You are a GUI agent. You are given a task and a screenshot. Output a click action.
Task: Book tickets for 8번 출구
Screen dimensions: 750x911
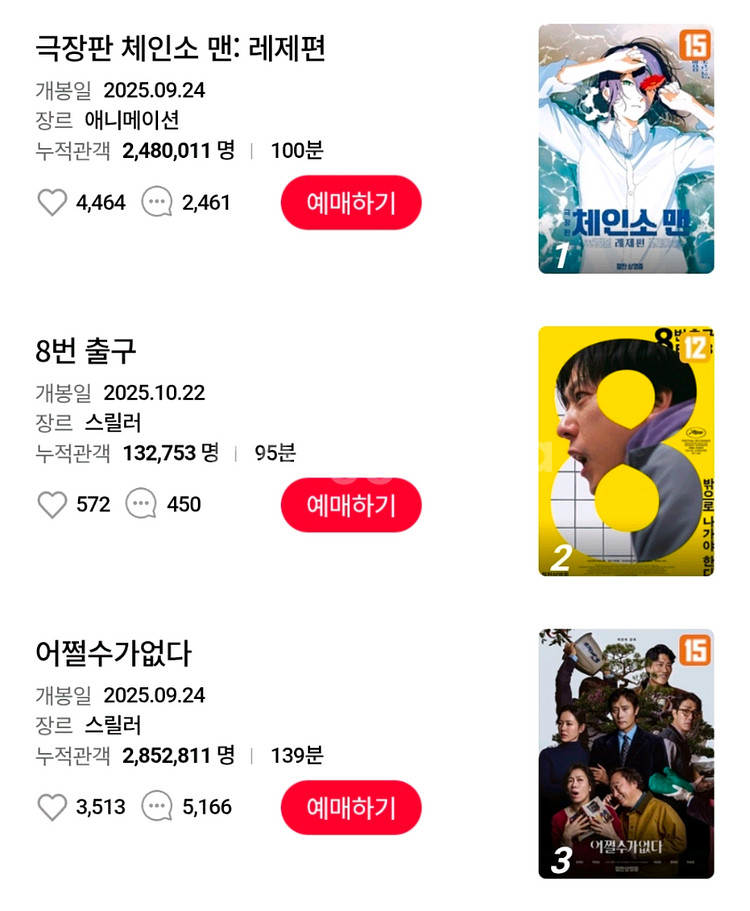pos(351,505)
